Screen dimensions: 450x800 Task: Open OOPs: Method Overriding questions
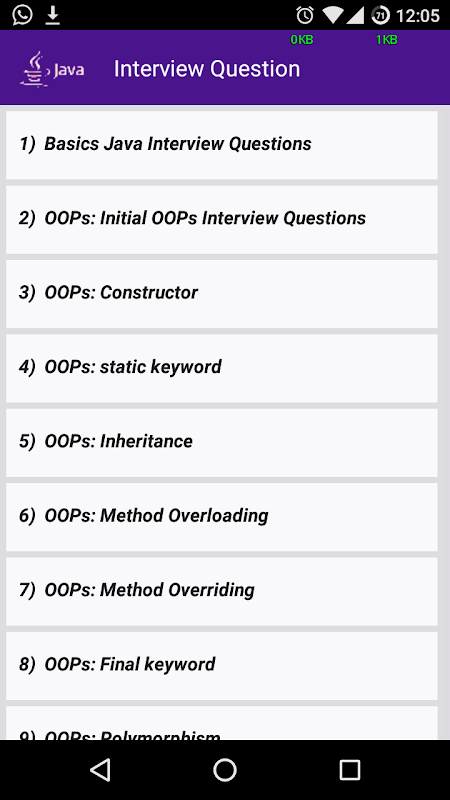(x=221, y=591)
